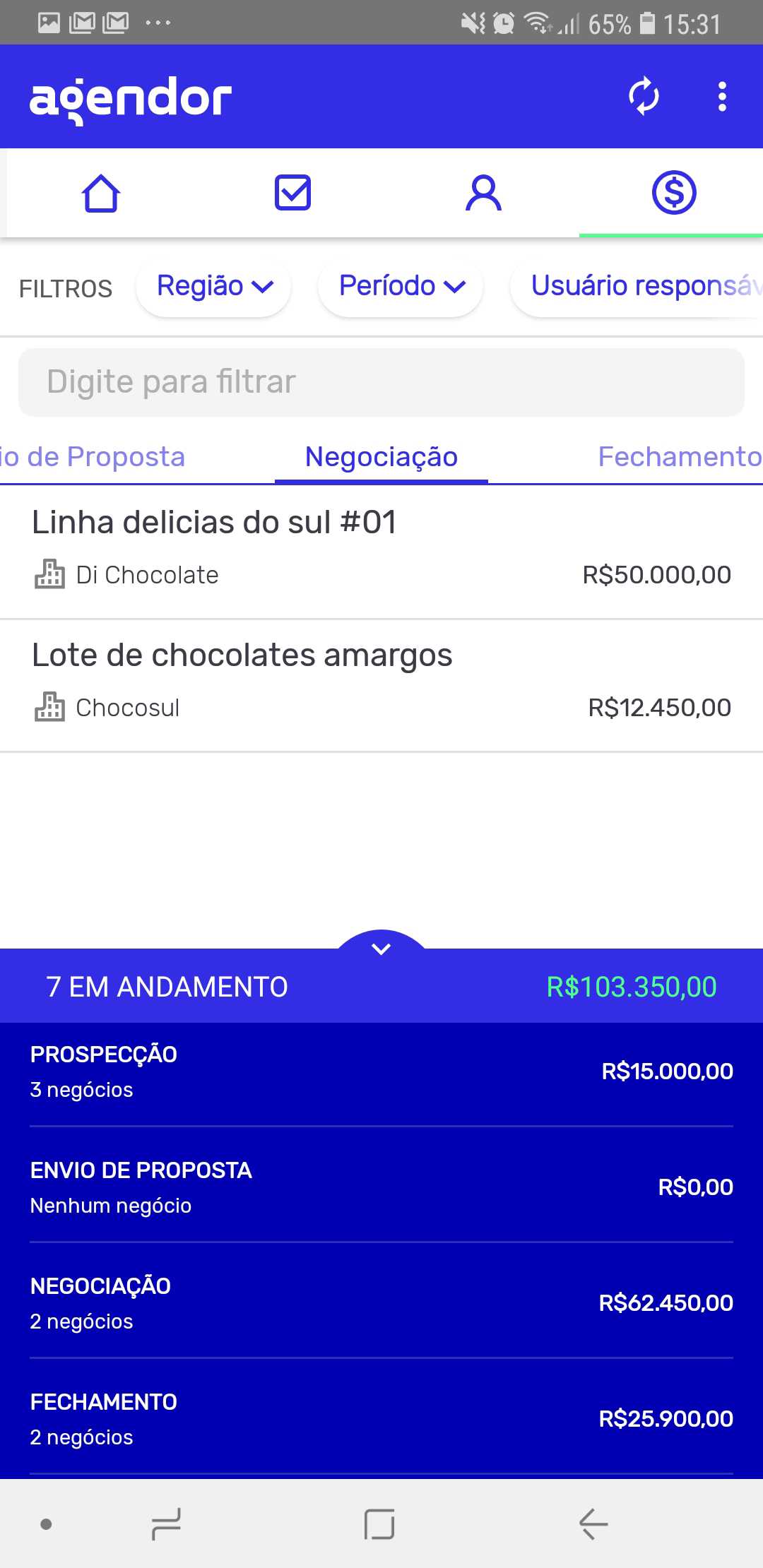Image resolution: width=763 pixels, height=1568 pixels.
Task: Tap the company icon next to Chocosul
Action: pyautogui.click(x=49, y=707)
